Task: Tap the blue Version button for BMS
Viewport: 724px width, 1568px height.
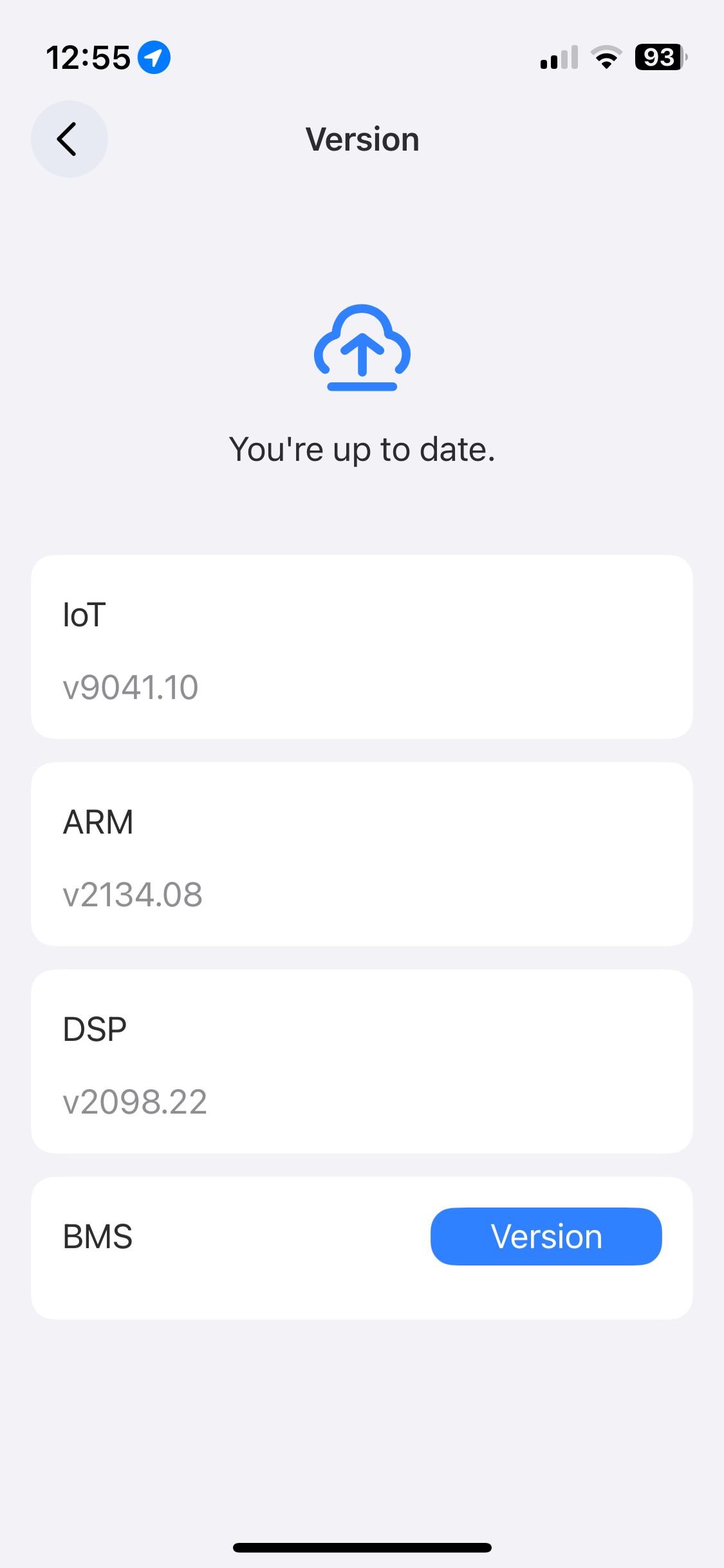Action: tap(546, 1237)
